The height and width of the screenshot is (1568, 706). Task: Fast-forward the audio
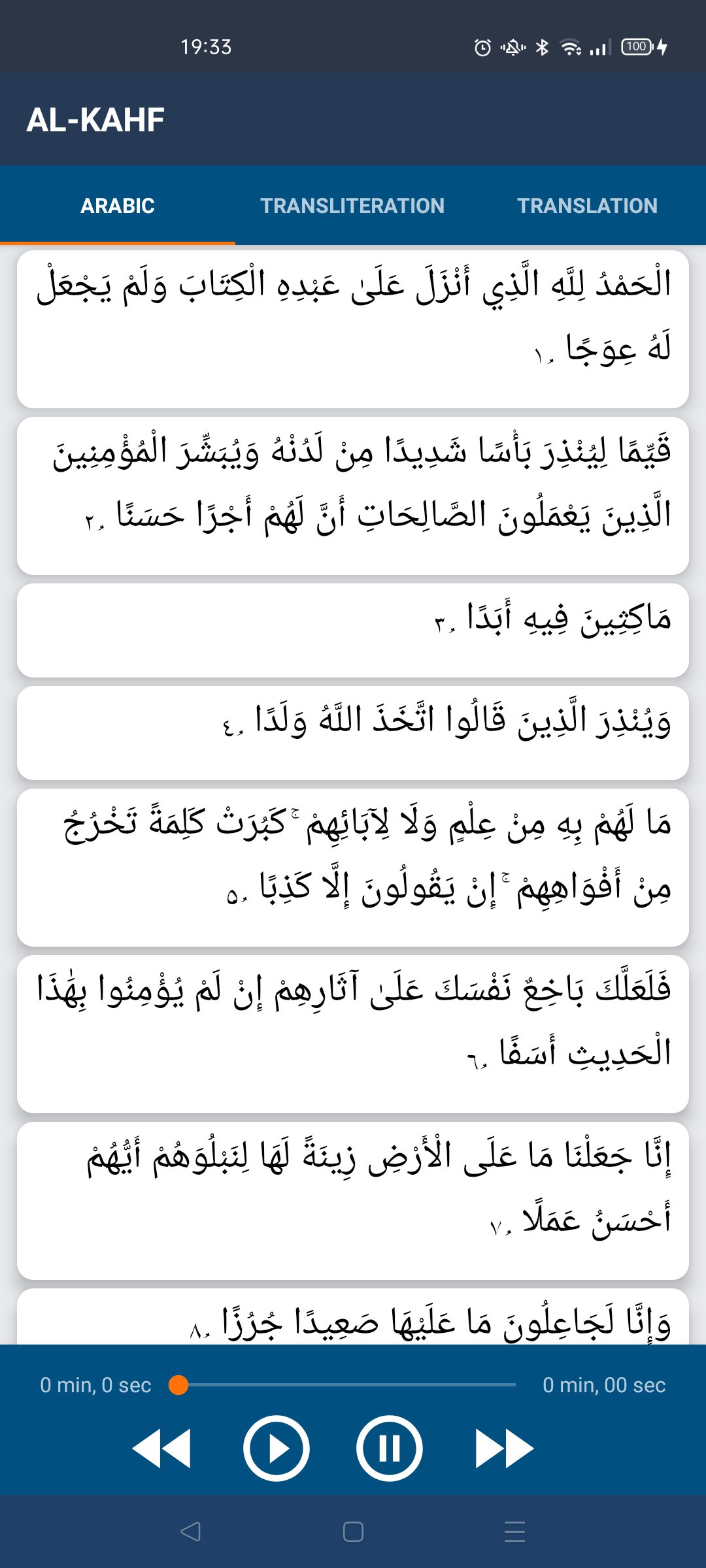(x=505, y=1448)
